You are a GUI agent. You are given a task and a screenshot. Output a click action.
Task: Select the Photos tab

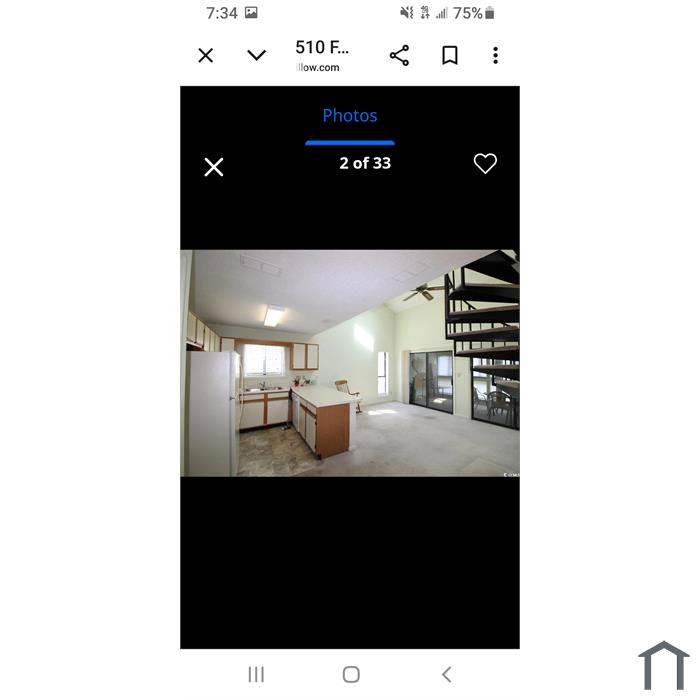[x=350, y=116]
